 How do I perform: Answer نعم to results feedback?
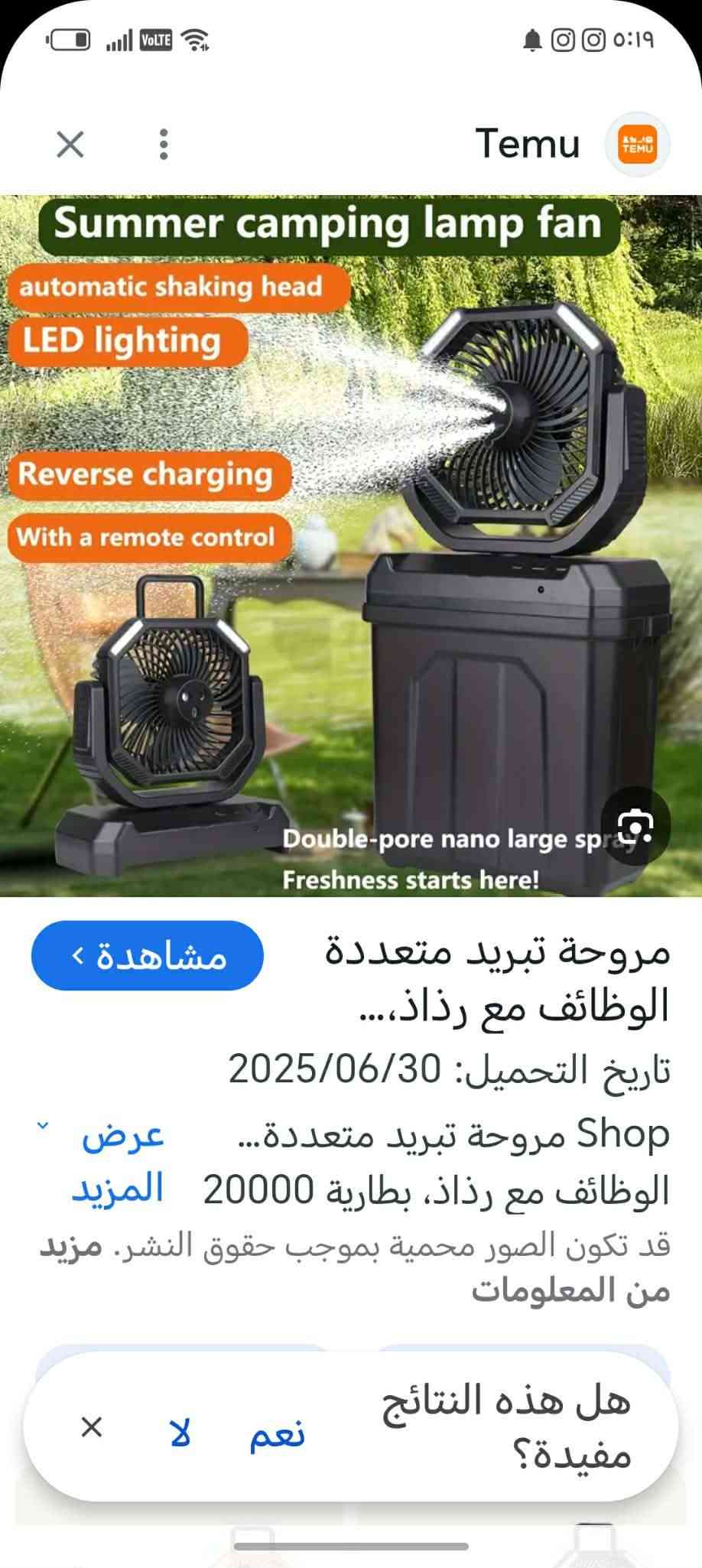pyautogui.click(x=277, y=1432)
